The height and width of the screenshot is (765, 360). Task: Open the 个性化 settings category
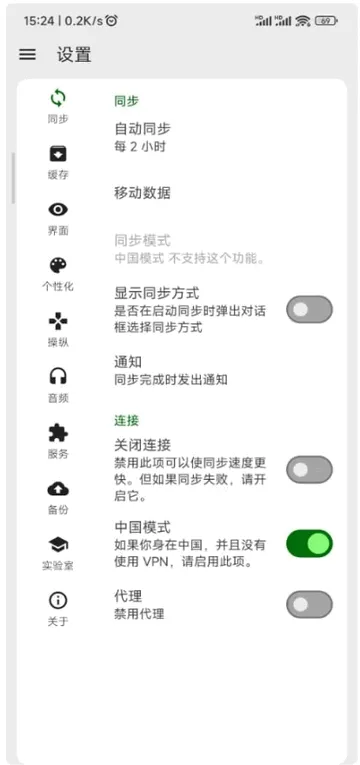coord(58,274)
